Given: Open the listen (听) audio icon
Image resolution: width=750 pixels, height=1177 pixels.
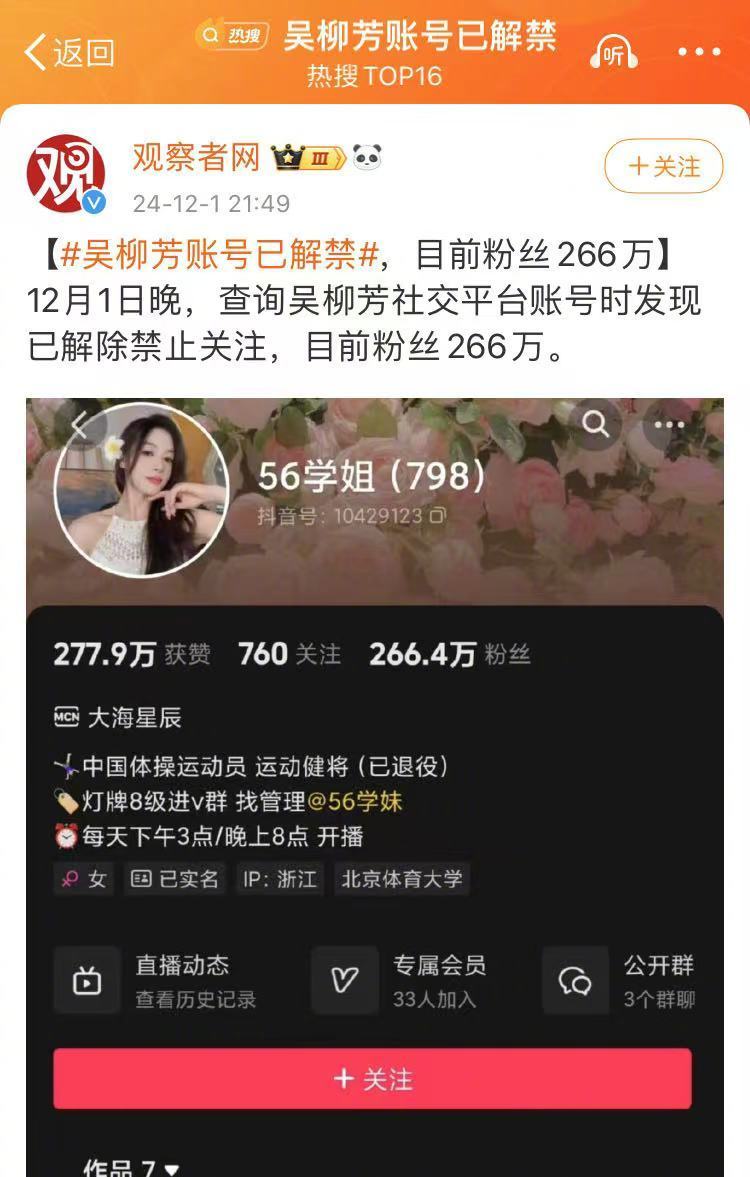Looking at the screenshot, I should 613,52.
